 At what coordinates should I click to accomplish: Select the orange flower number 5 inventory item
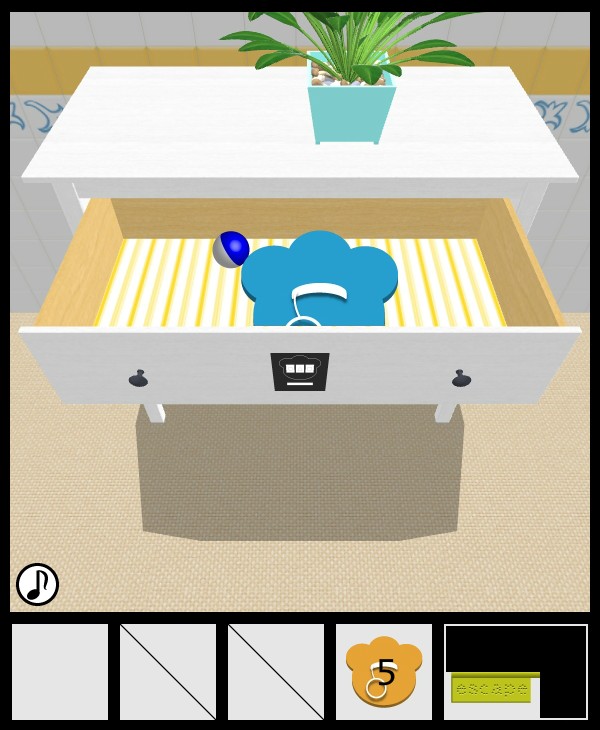[x=384, y=671]
